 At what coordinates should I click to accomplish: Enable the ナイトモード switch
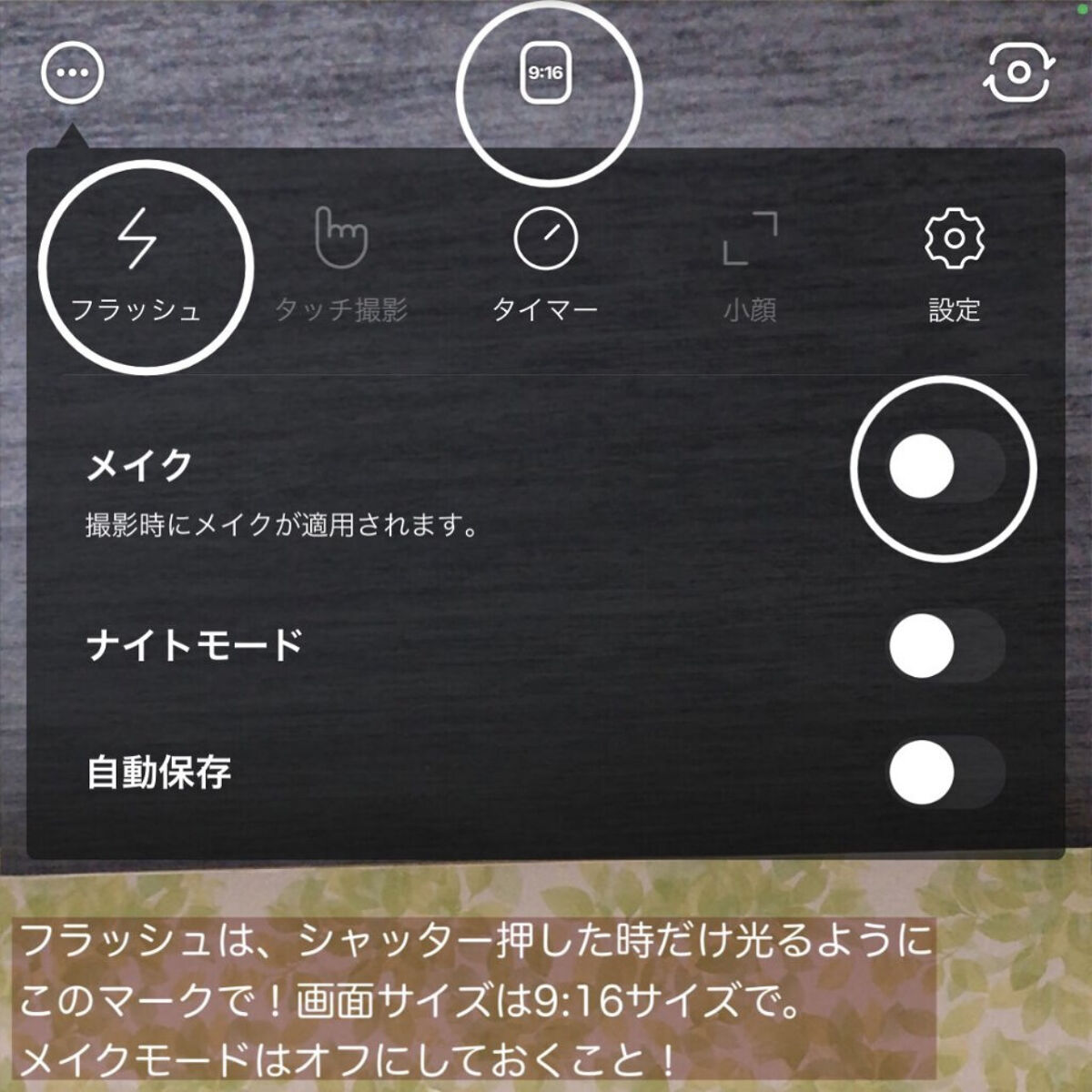coord(945,645)
